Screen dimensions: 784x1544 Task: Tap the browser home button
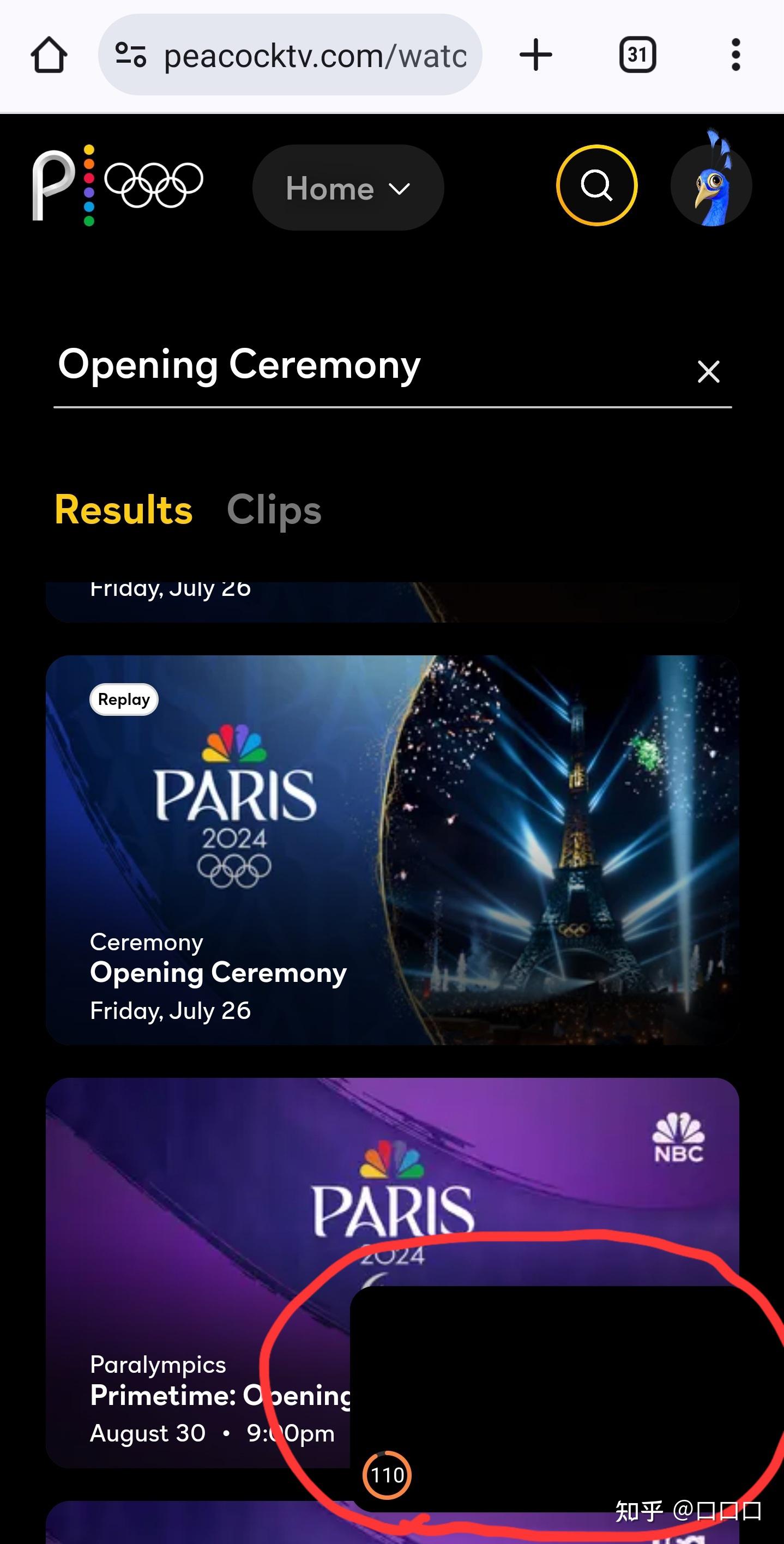pyautogui.click(x=49, y=55)
